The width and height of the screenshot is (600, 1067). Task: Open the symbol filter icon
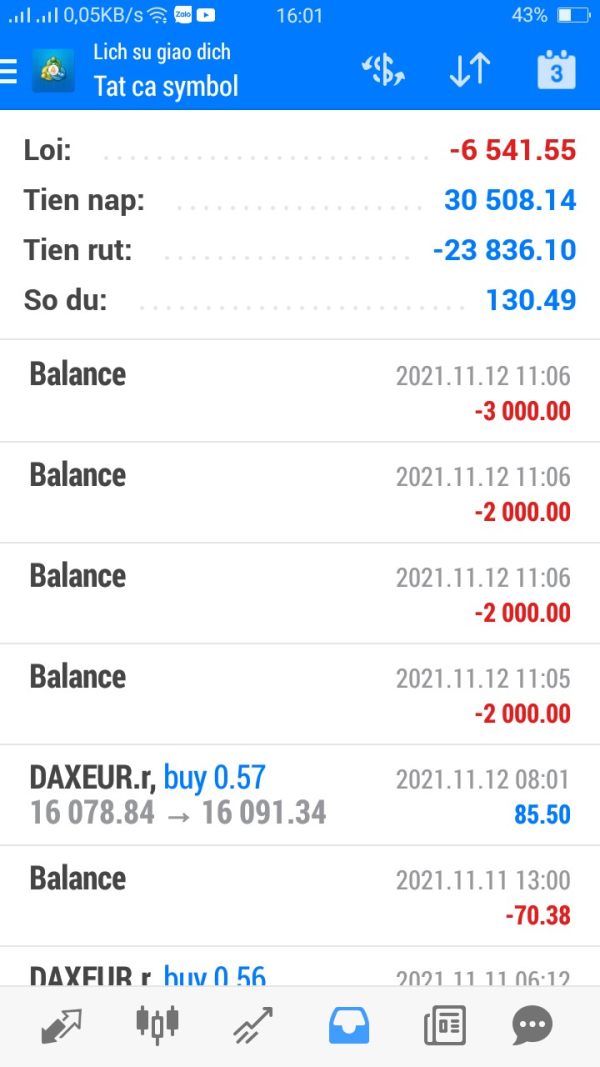383,70
